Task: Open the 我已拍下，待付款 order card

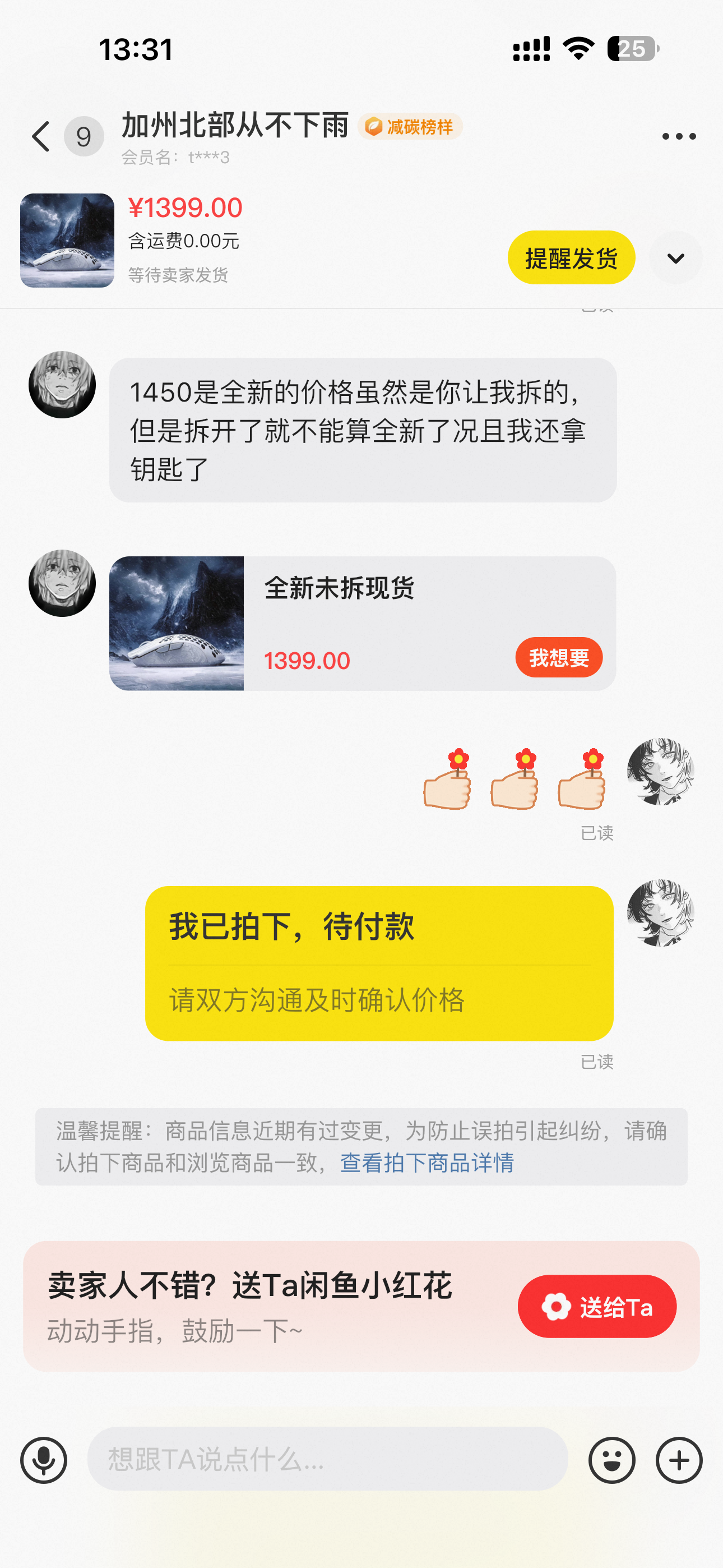Action: pyautogui.click(x=378, y=962)
